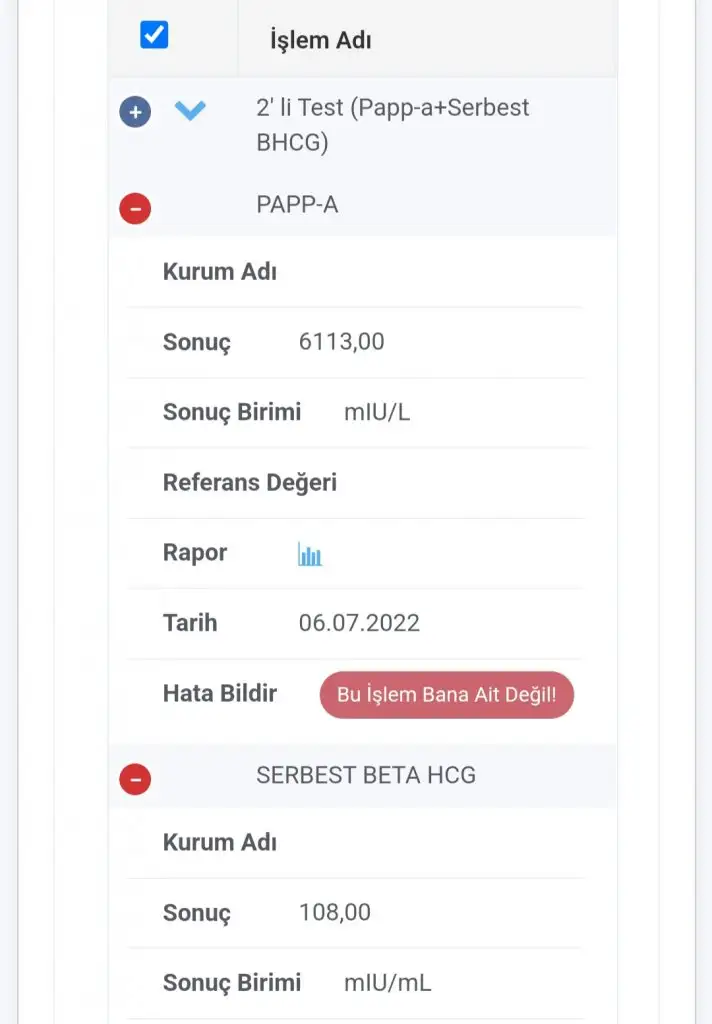
Task: Report PAPP-A with Bu İşlem Bana Ait Değil
Action: (446, 695)
